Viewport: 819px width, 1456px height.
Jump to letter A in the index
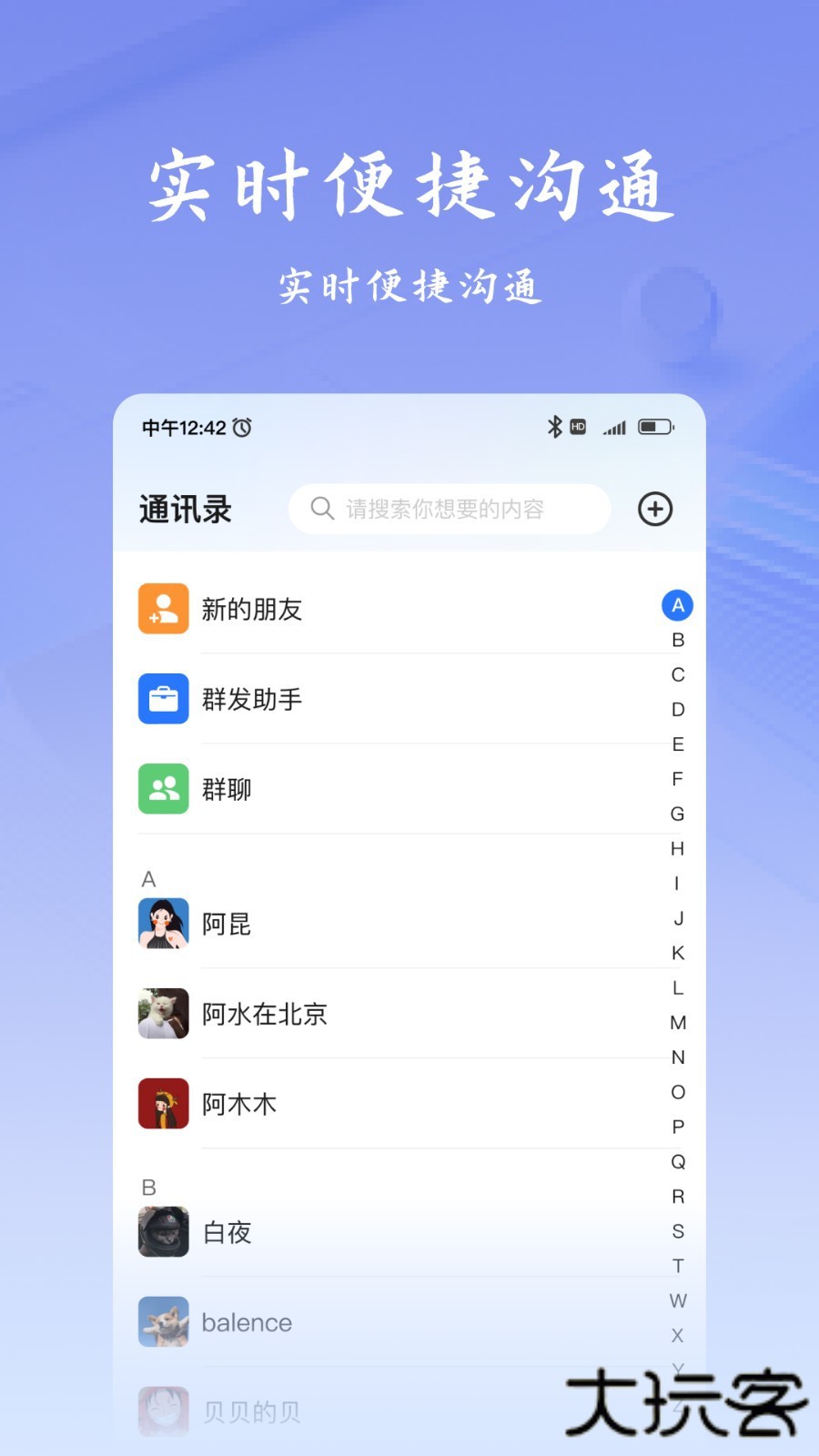click(676, 605)
